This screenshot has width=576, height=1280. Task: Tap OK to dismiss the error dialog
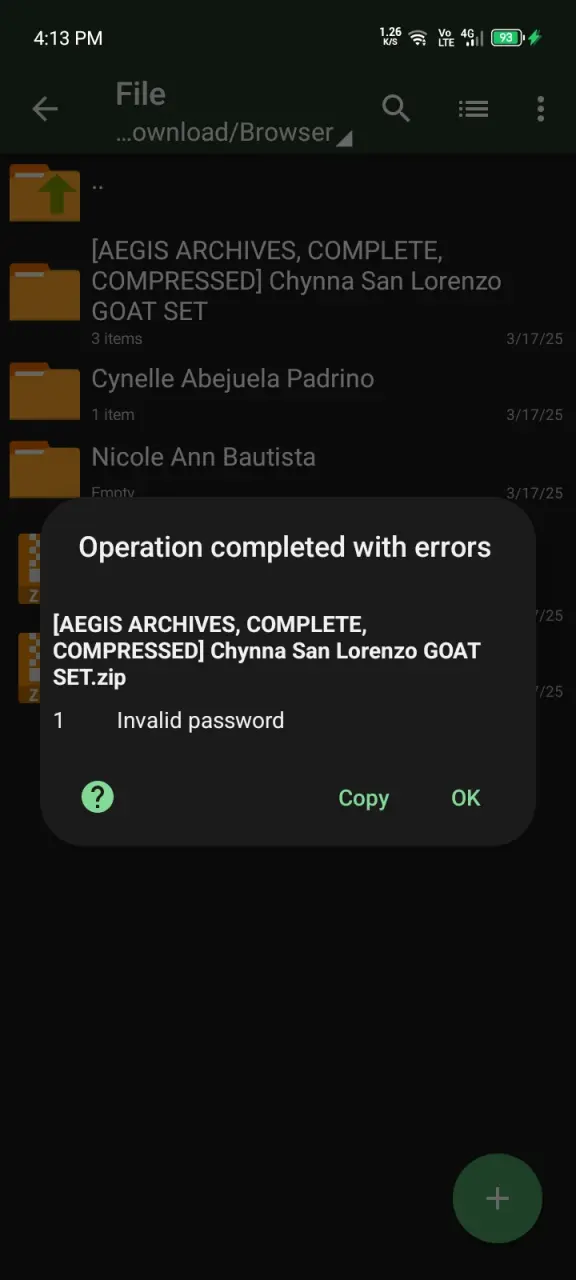[466, 797]
